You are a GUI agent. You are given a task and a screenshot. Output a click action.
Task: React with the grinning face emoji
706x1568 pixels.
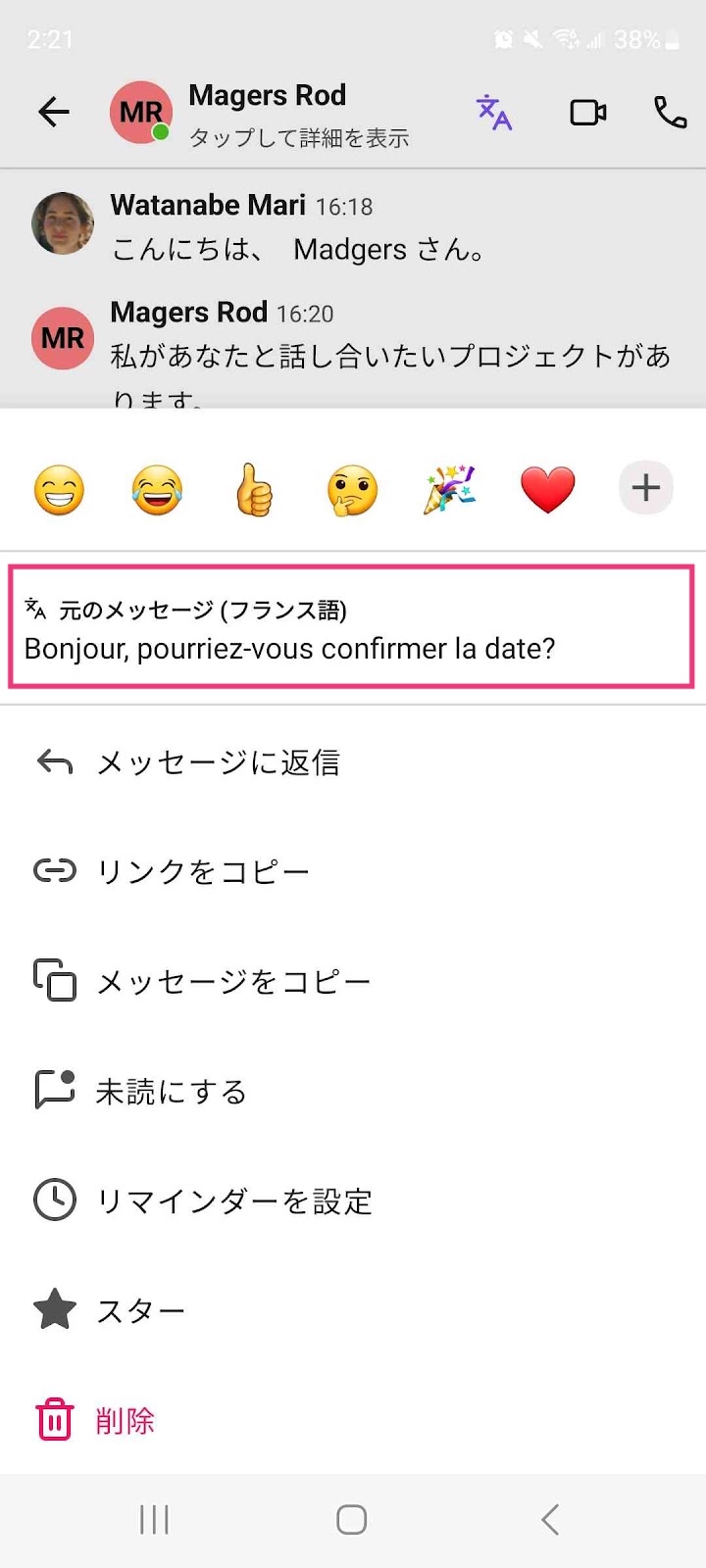click(x=59, y=489)
